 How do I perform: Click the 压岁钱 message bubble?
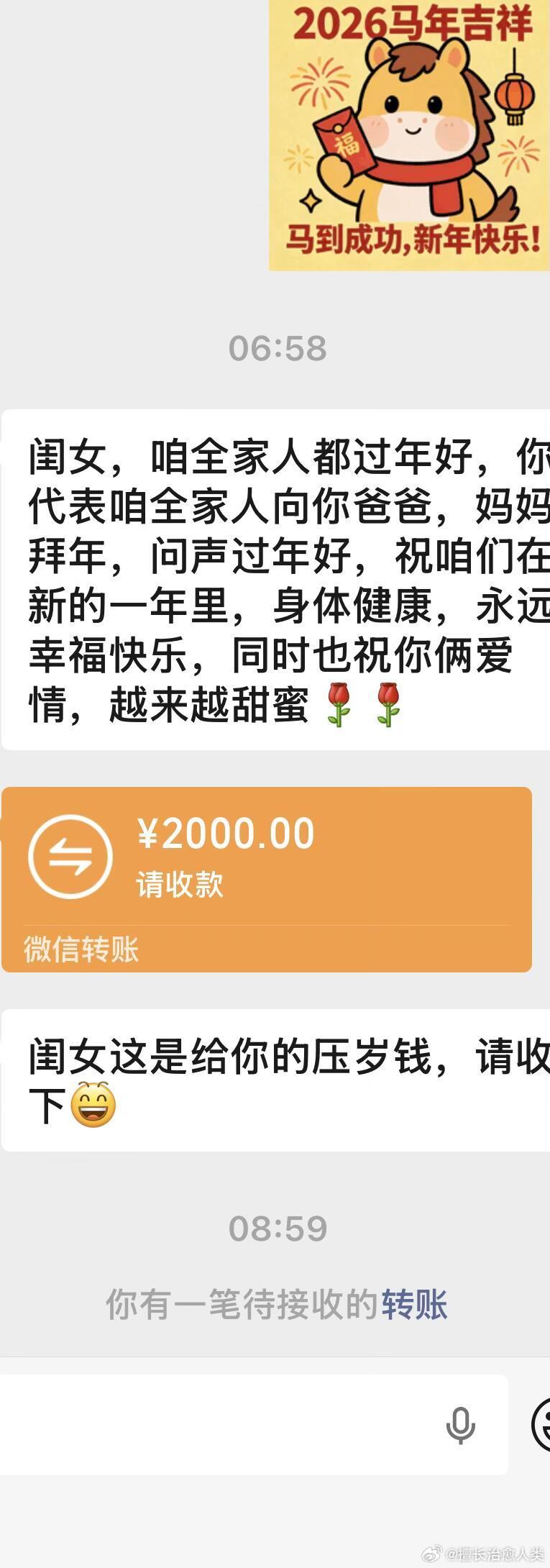click(x=273, y=1079)
